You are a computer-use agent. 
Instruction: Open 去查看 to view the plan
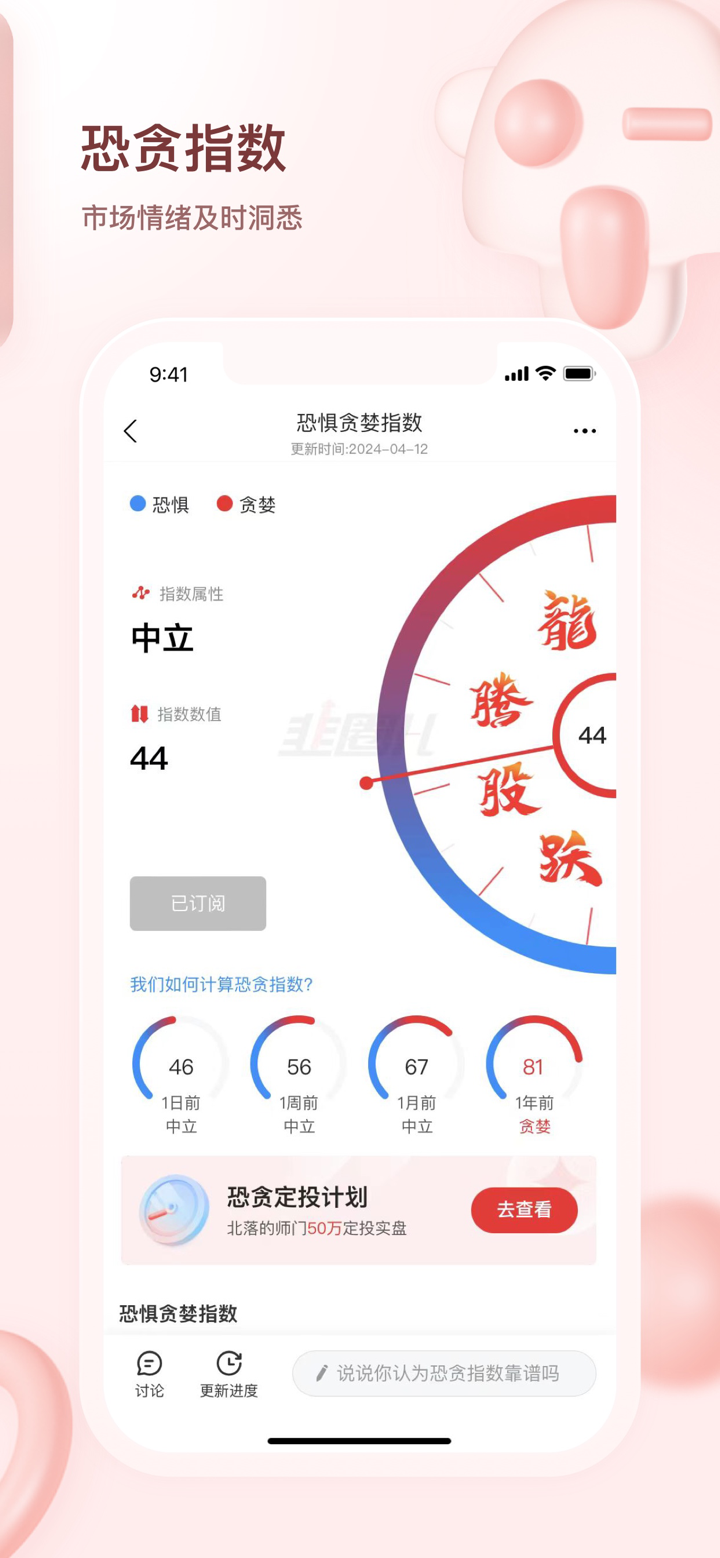(524, 1210)
